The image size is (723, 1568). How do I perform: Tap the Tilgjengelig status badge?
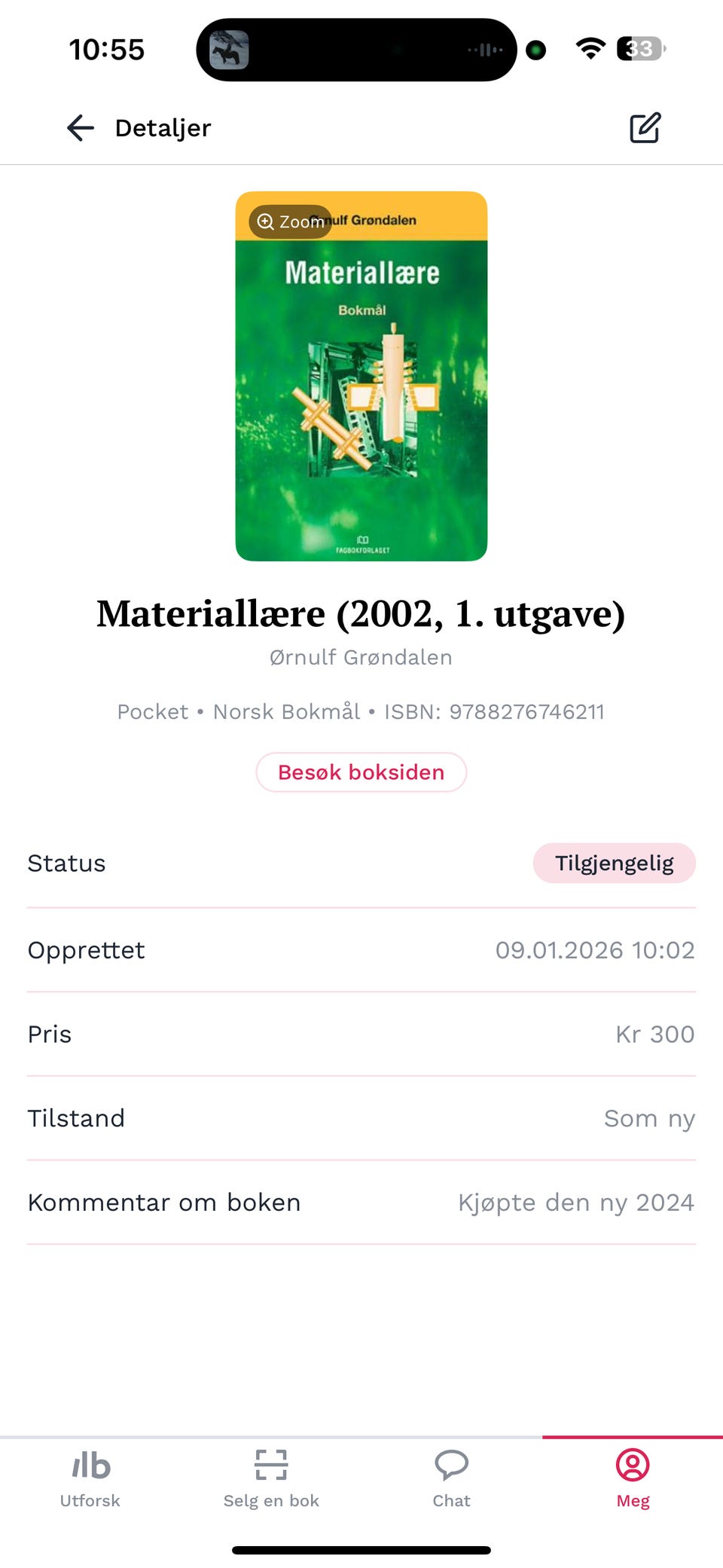(x=614, y=863)
